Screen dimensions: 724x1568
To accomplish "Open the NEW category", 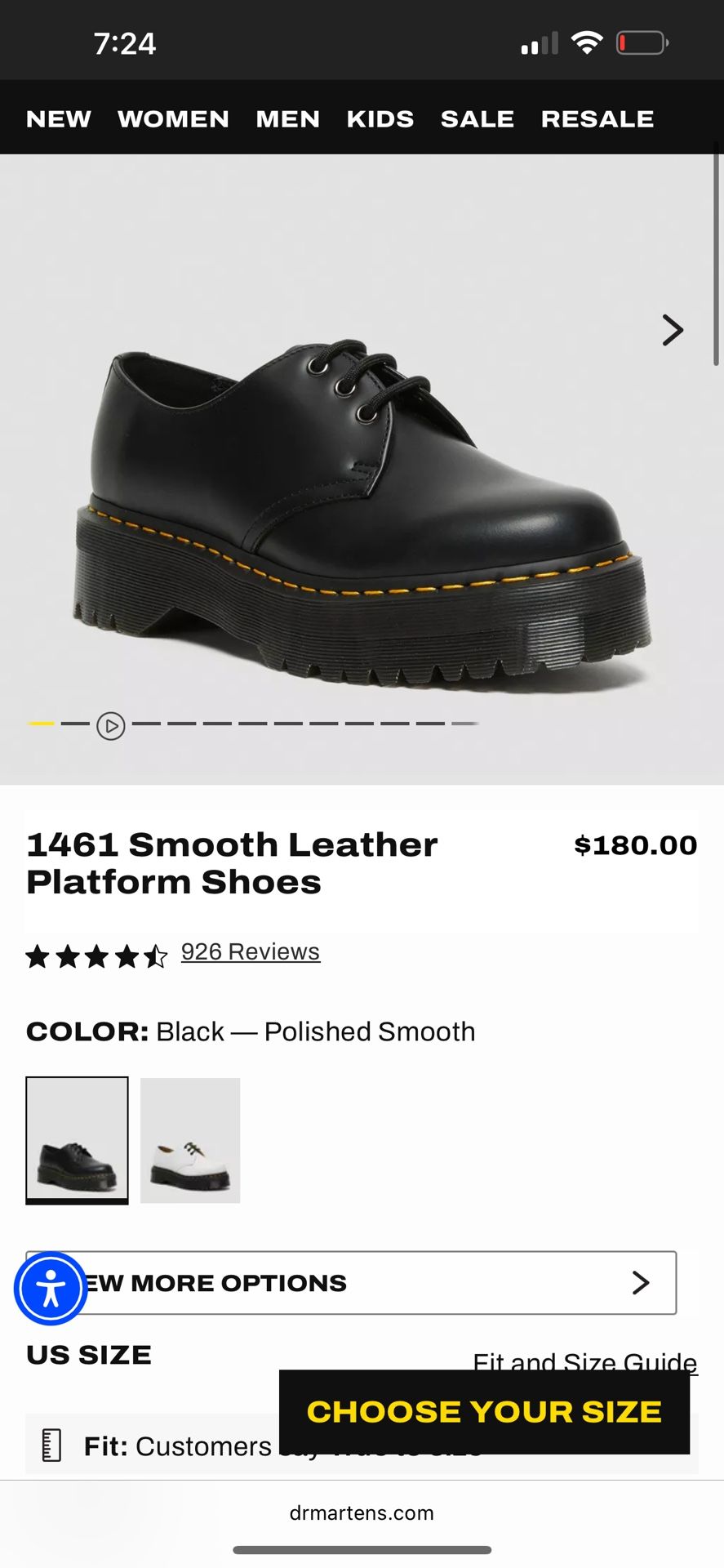I will tap(59, 119).
